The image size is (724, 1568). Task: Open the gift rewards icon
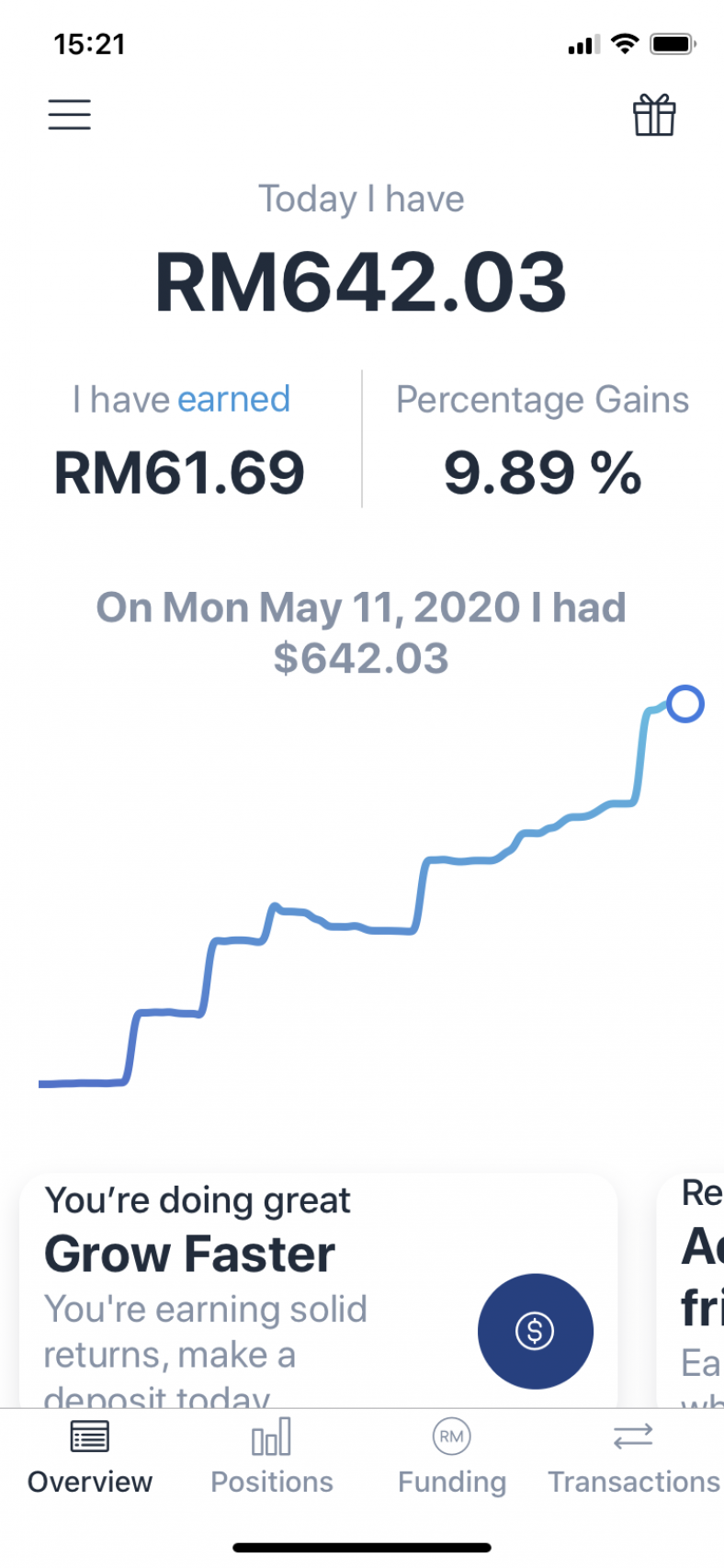click(654, 116)
